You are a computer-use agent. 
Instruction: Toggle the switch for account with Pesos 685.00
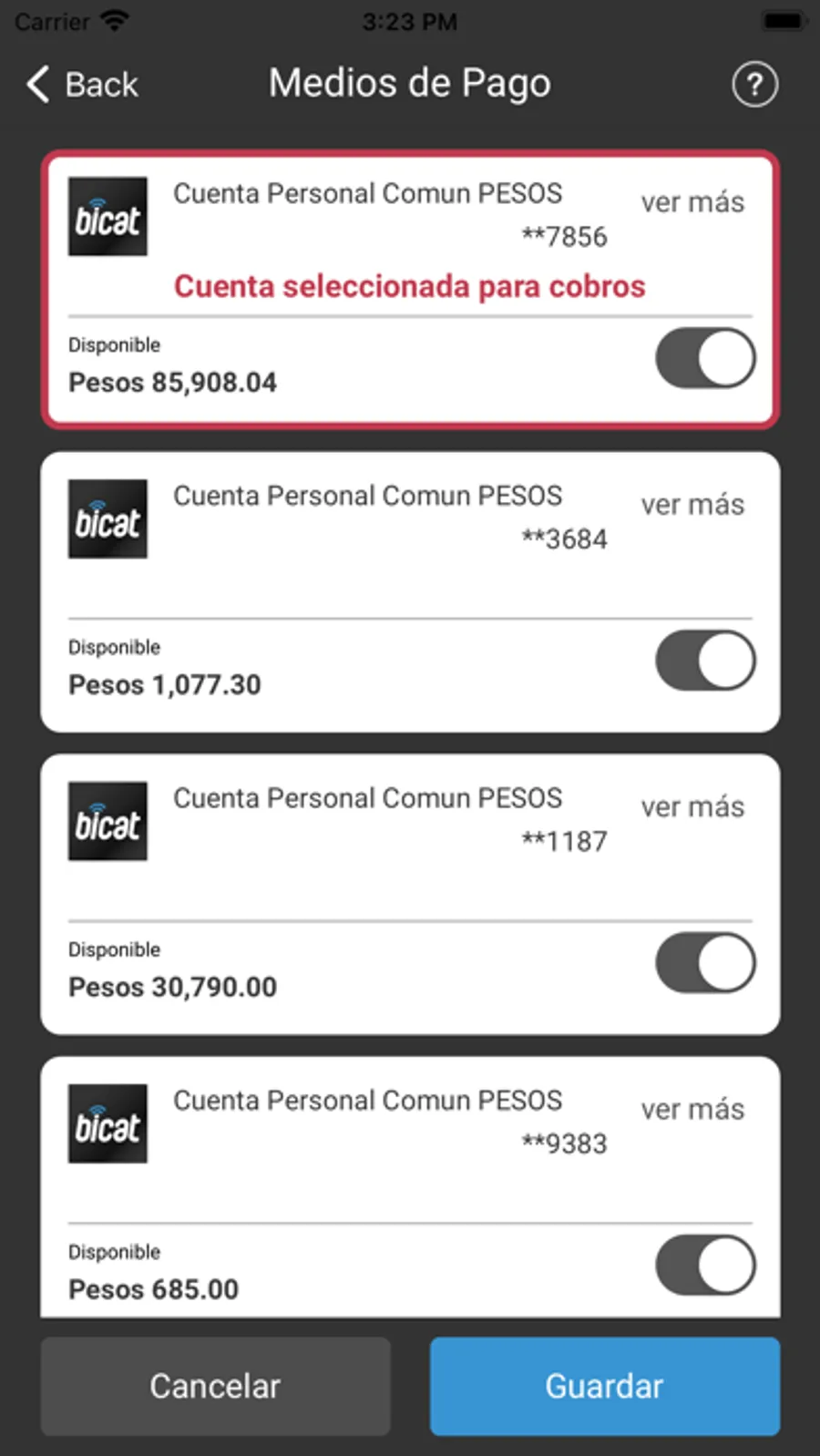705,1266
